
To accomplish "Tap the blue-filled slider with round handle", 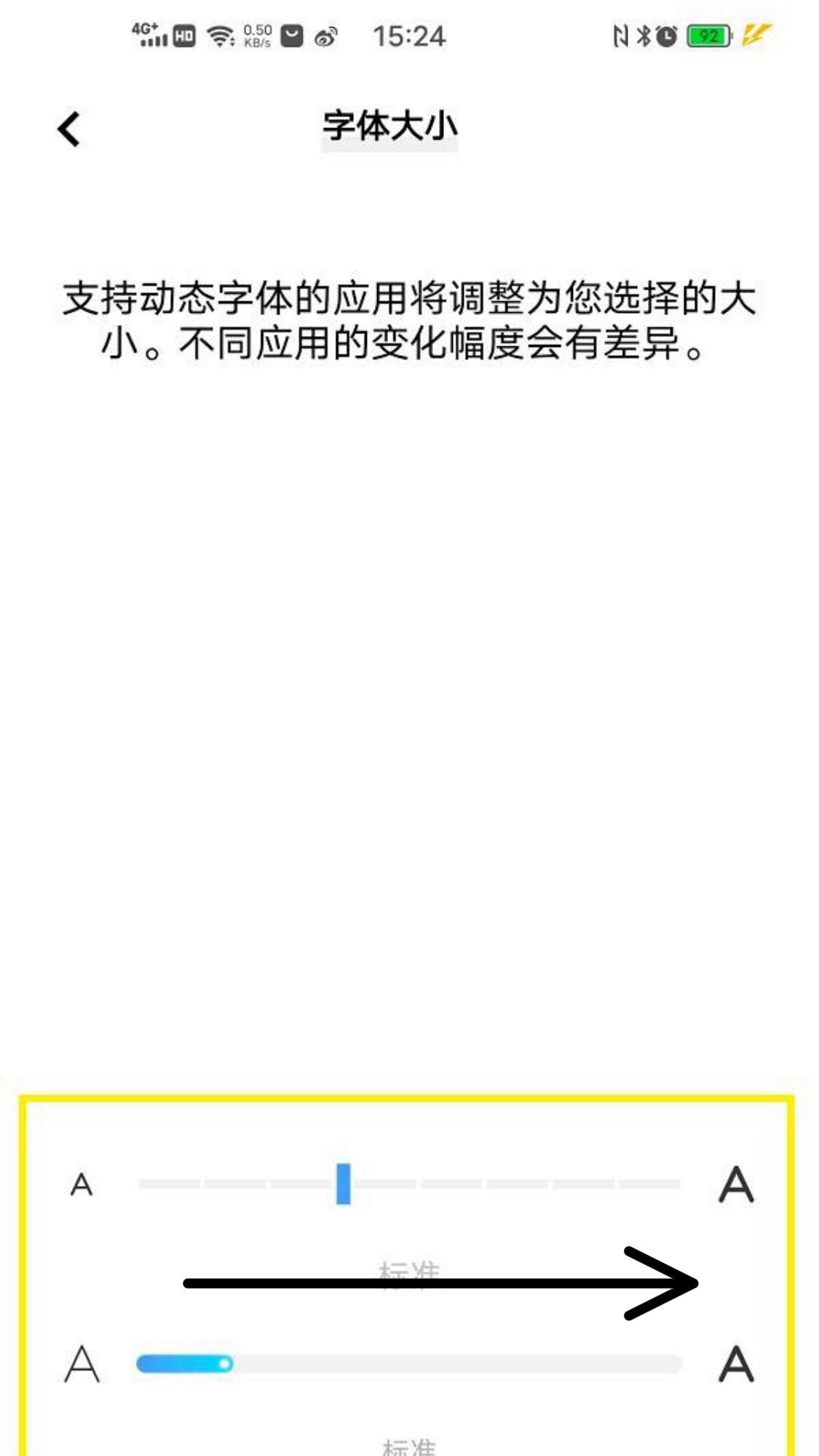I will (x=408, y=1364).
